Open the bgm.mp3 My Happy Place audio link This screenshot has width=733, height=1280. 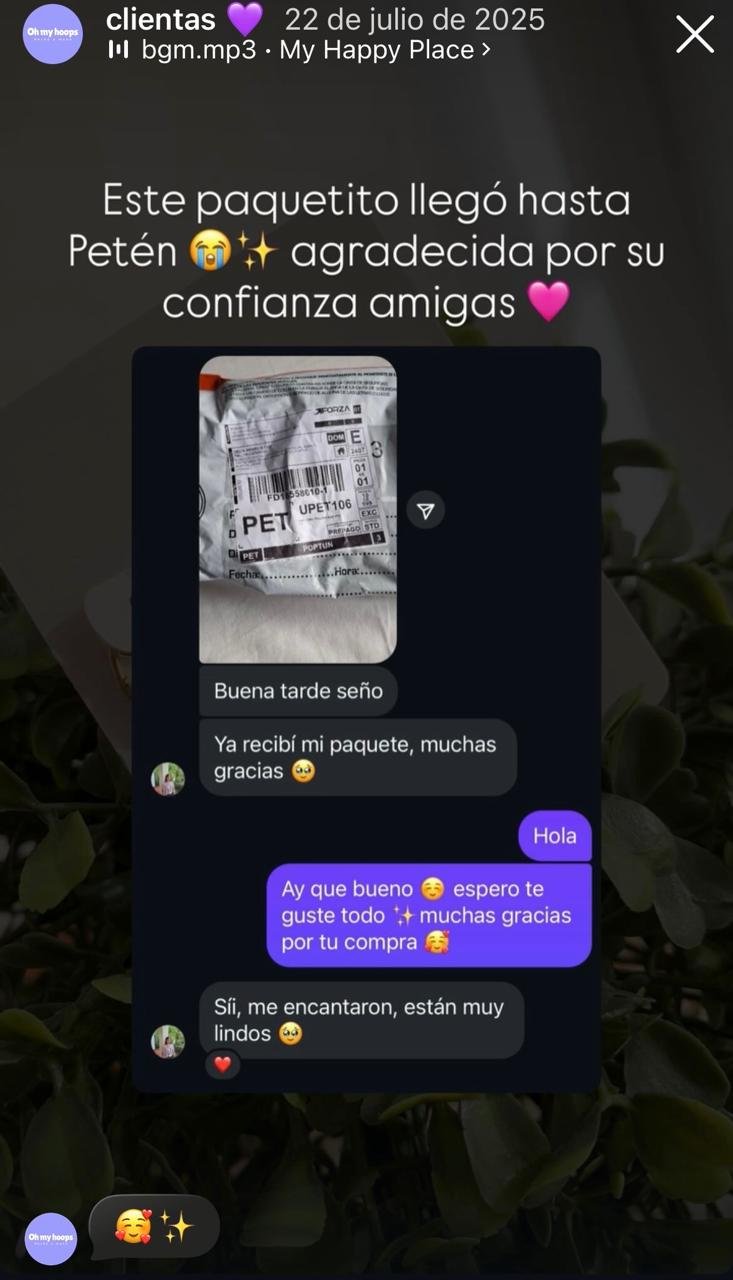point(300,50)
